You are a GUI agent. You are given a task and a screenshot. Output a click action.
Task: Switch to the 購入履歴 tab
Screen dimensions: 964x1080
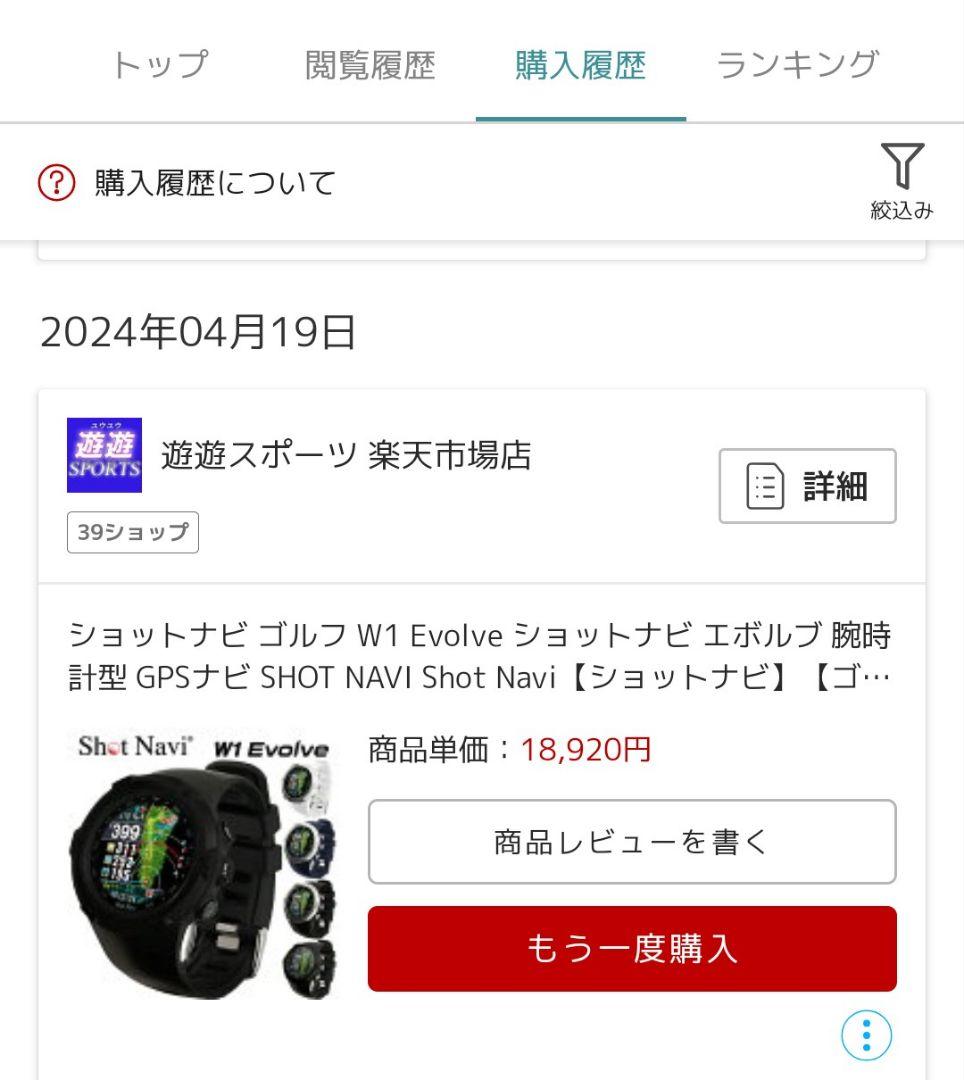click(580, 64)
